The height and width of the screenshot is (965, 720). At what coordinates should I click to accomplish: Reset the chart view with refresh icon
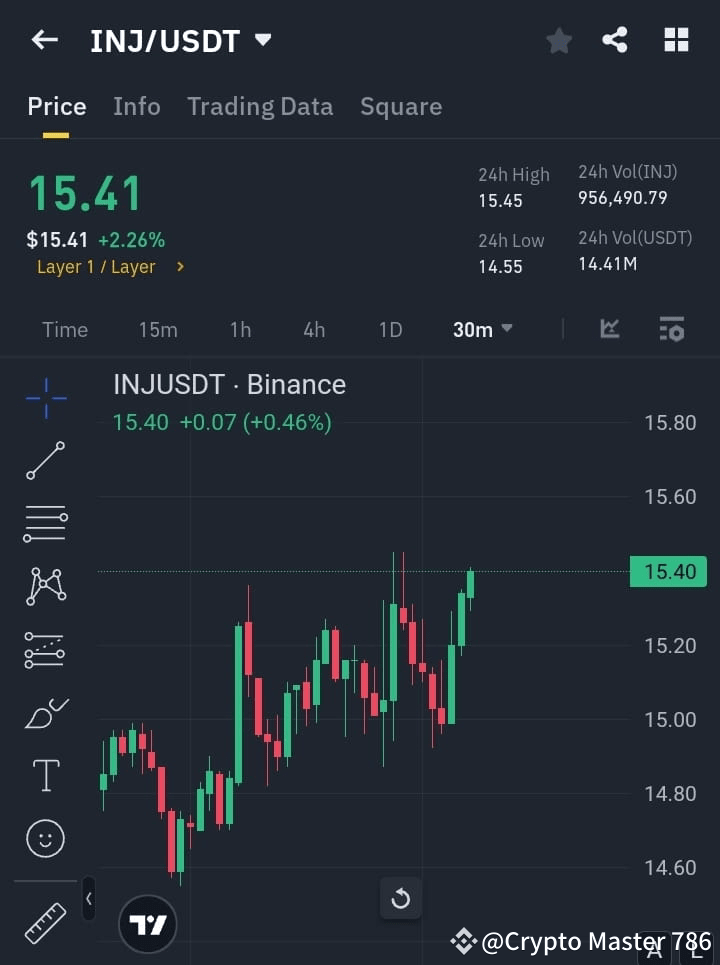pyautogui.click(x=400, y=899)
